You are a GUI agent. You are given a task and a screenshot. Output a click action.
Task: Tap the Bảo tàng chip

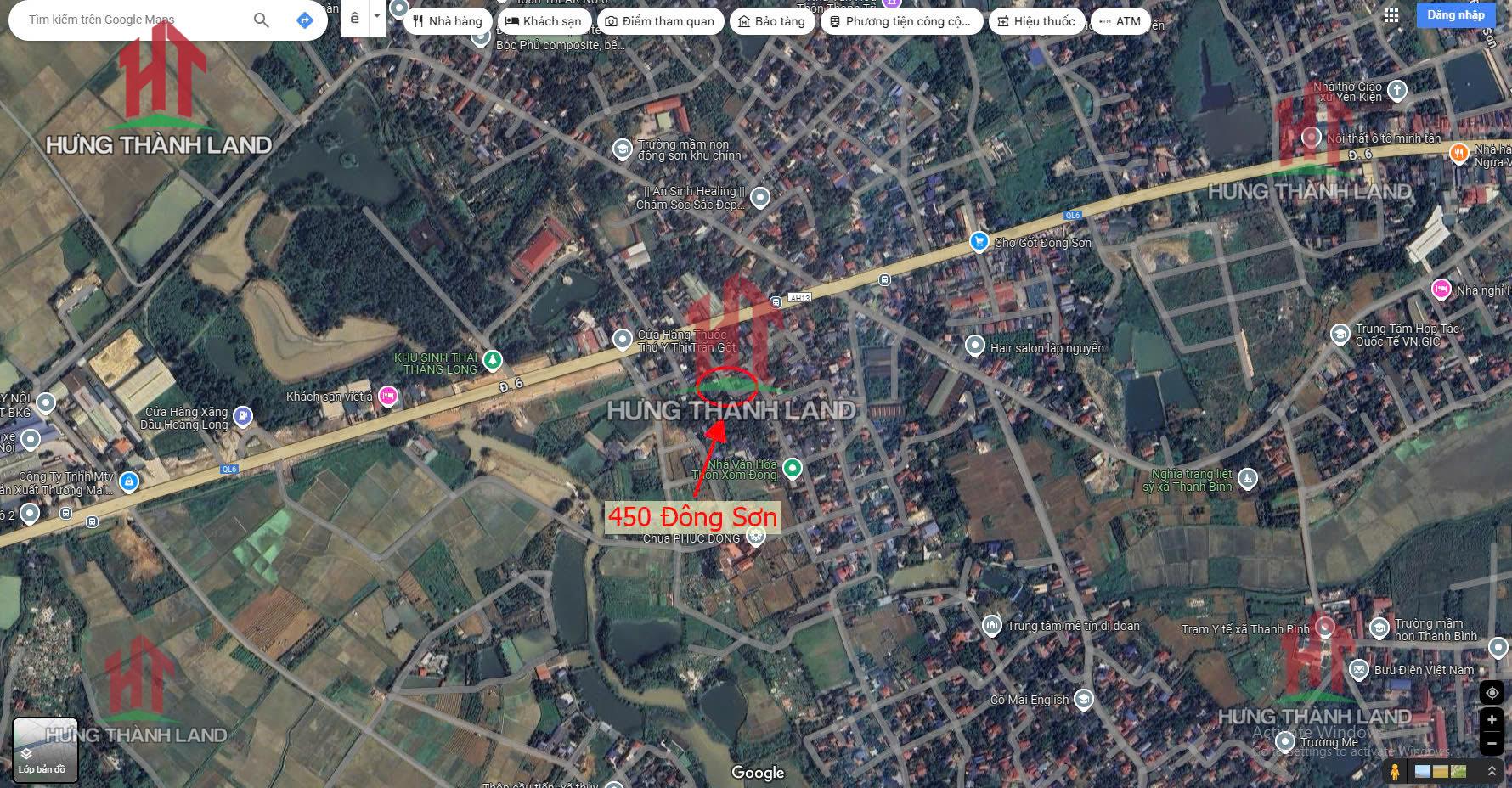[x=771, y=21]
